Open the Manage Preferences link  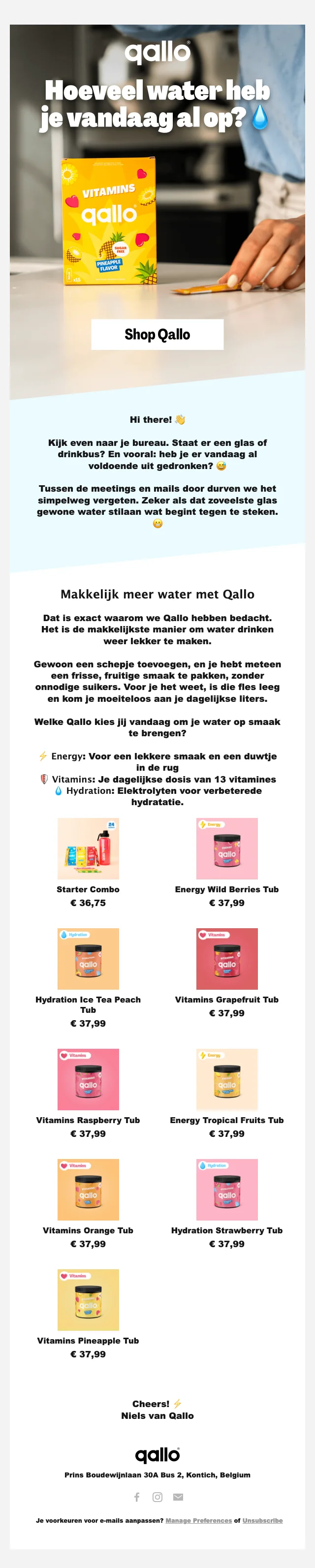(199, 1521)
